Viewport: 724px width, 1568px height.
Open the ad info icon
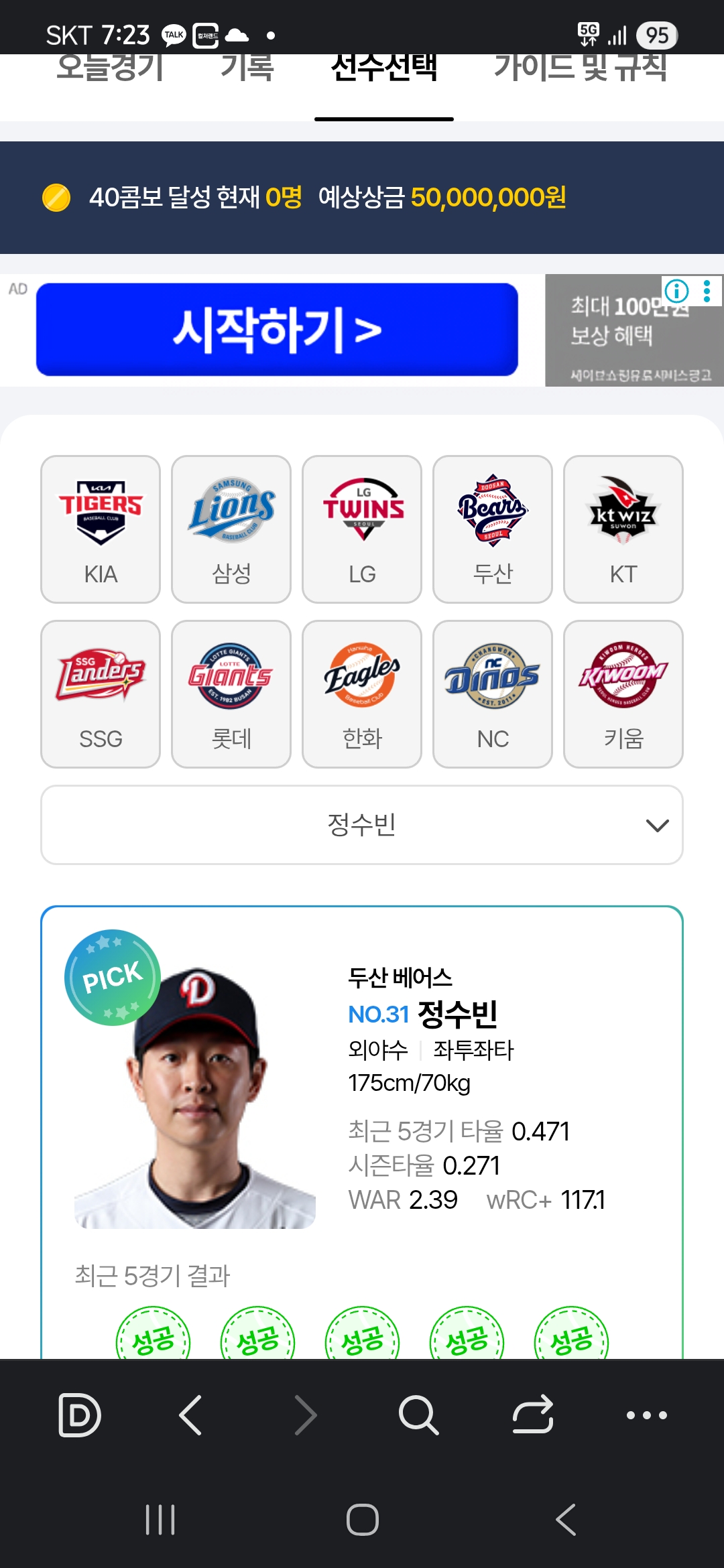click(676, 291)
